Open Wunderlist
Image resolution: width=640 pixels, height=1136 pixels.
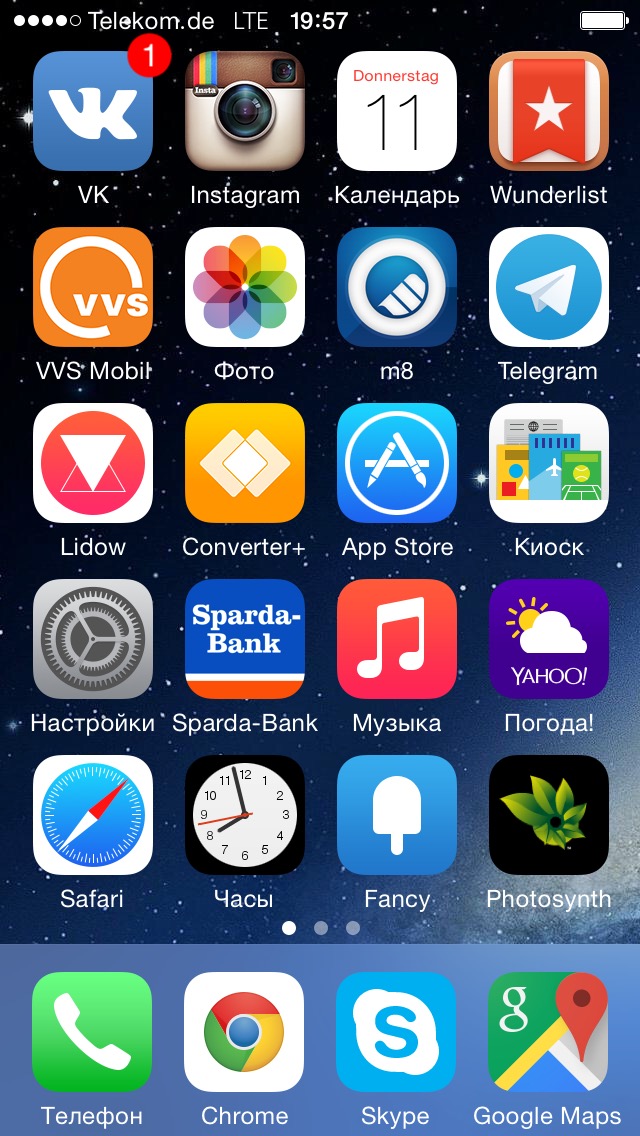coord(549,111)
